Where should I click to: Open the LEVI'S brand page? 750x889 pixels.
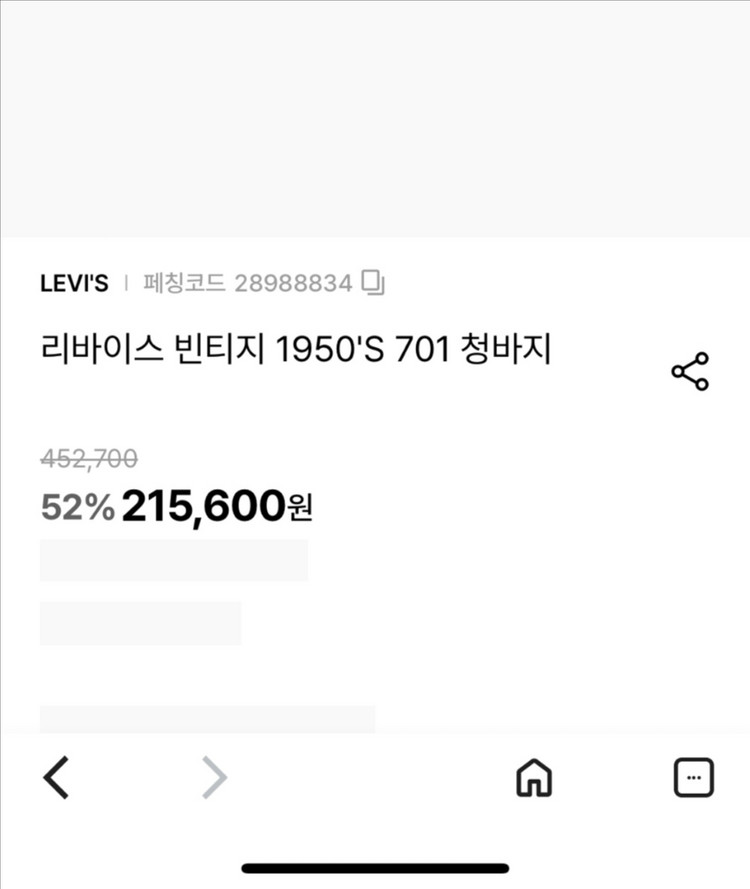[72, 282]
